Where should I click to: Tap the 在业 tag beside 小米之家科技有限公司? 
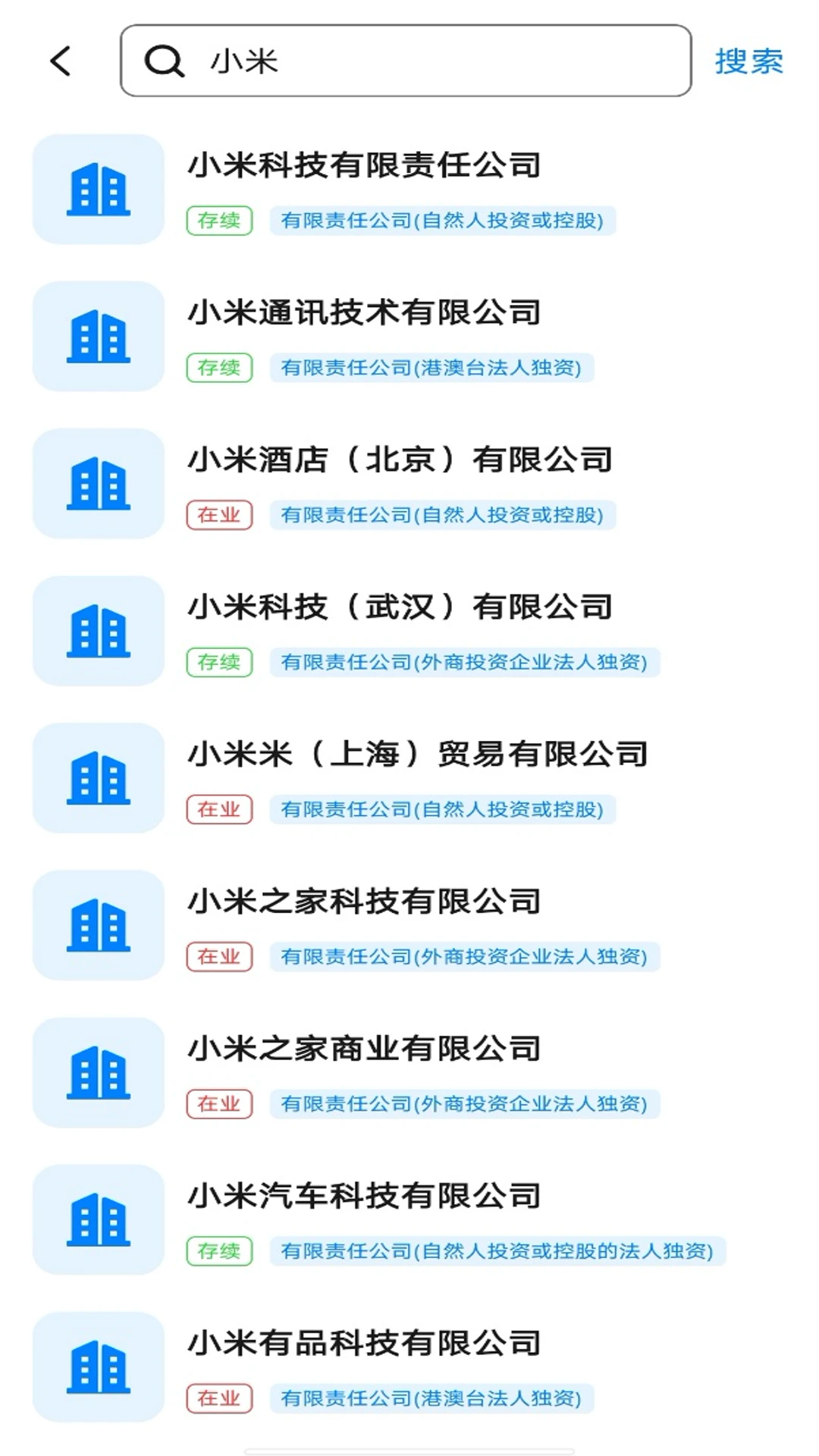(x=220, y=957)
